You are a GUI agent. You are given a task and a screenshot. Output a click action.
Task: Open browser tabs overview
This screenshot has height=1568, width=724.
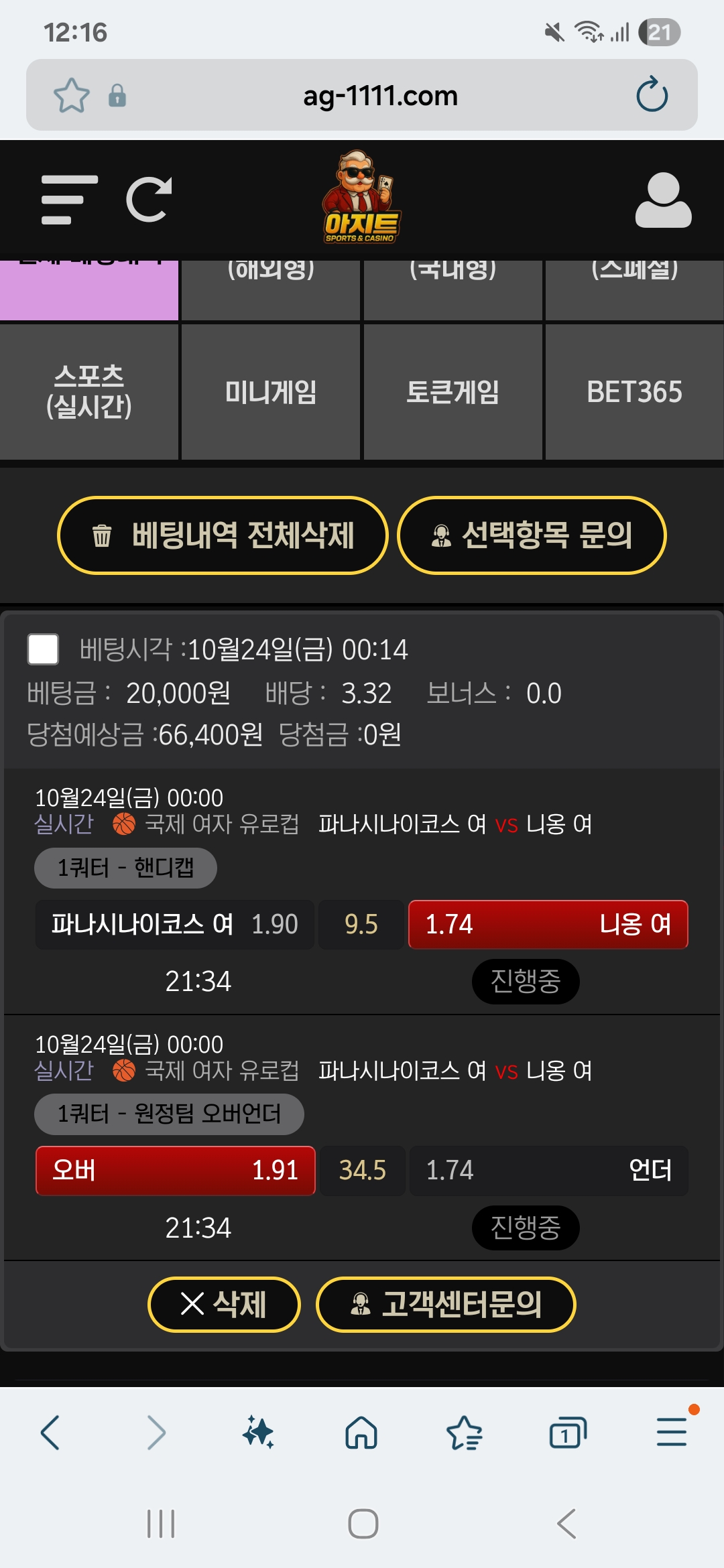568,1433
